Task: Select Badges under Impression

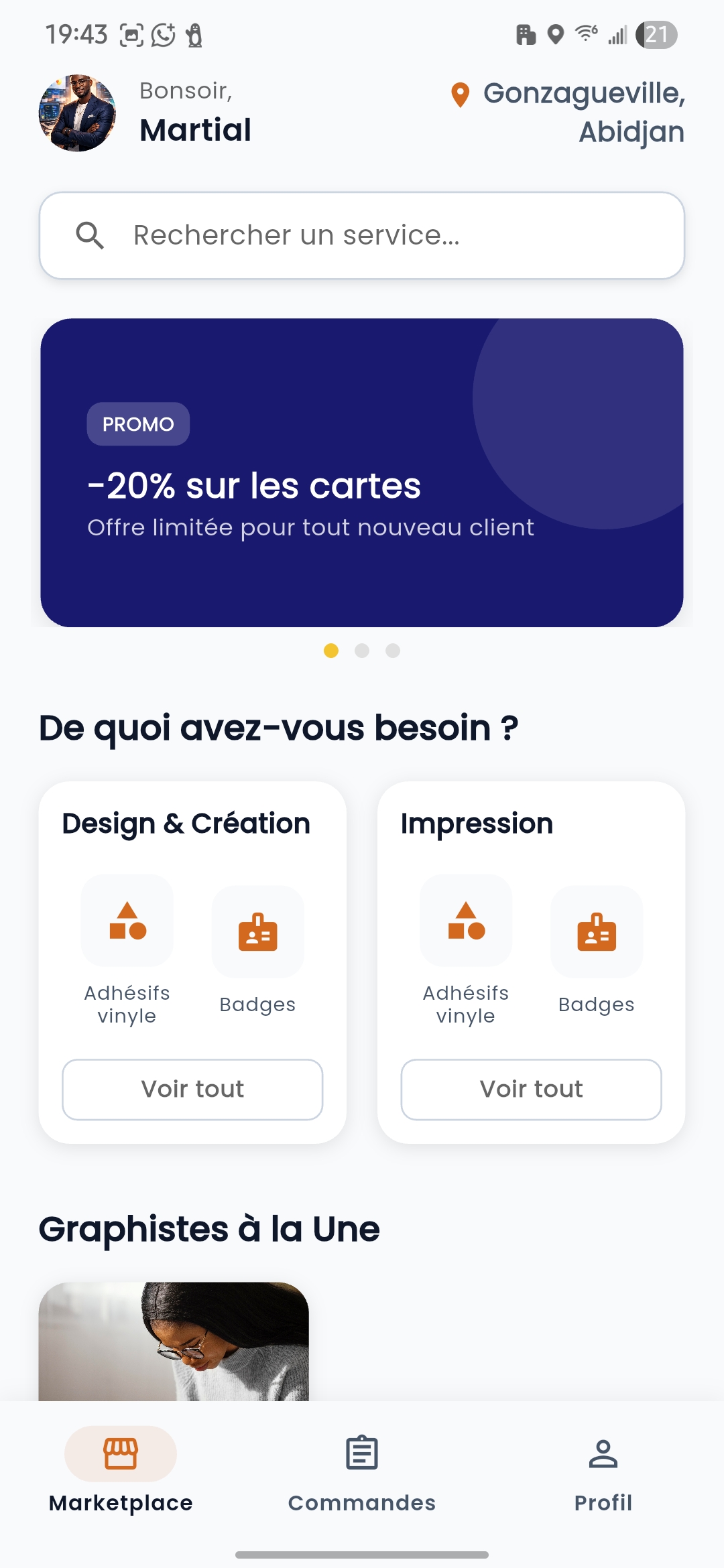Action: [597, 952]
